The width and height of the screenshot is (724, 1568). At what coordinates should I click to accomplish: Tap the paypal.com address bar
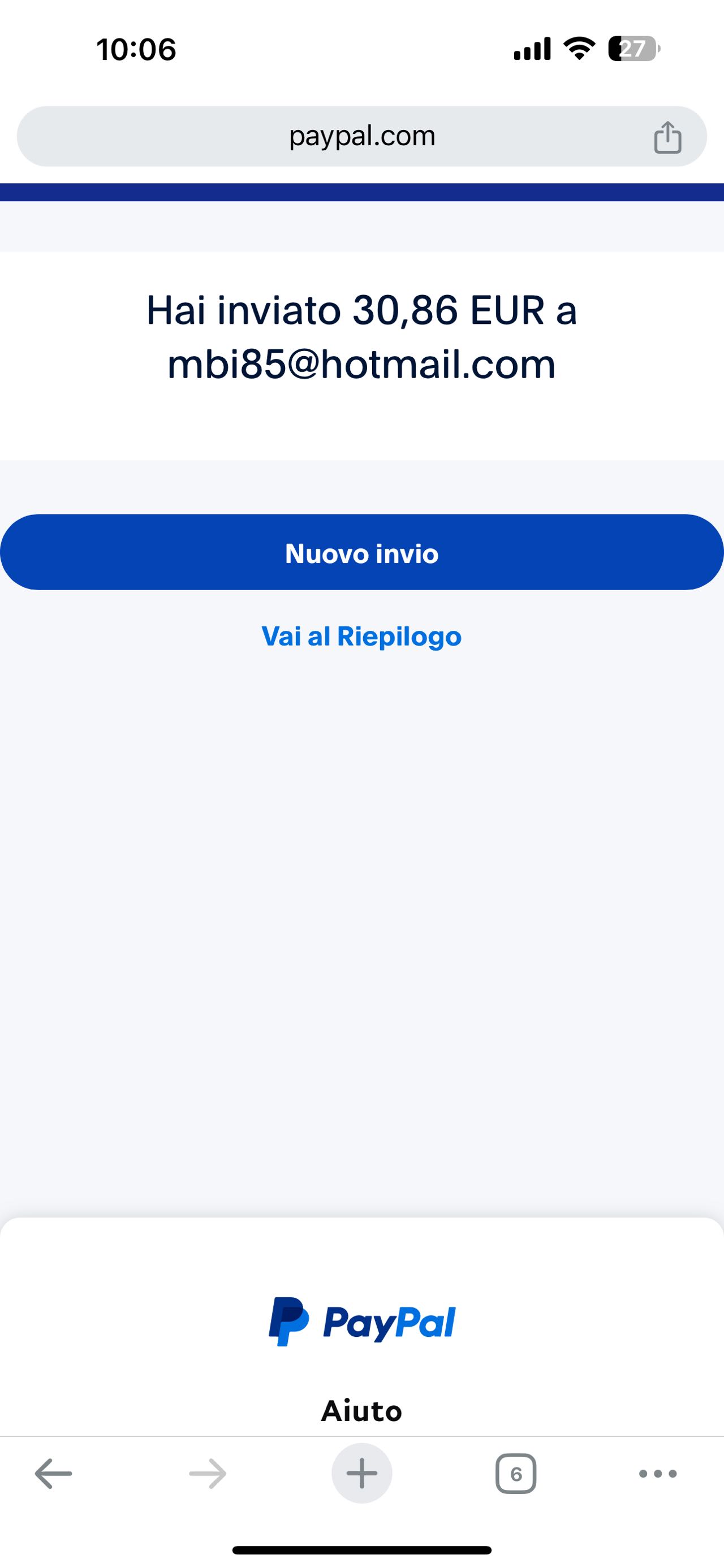click(361, 136)
